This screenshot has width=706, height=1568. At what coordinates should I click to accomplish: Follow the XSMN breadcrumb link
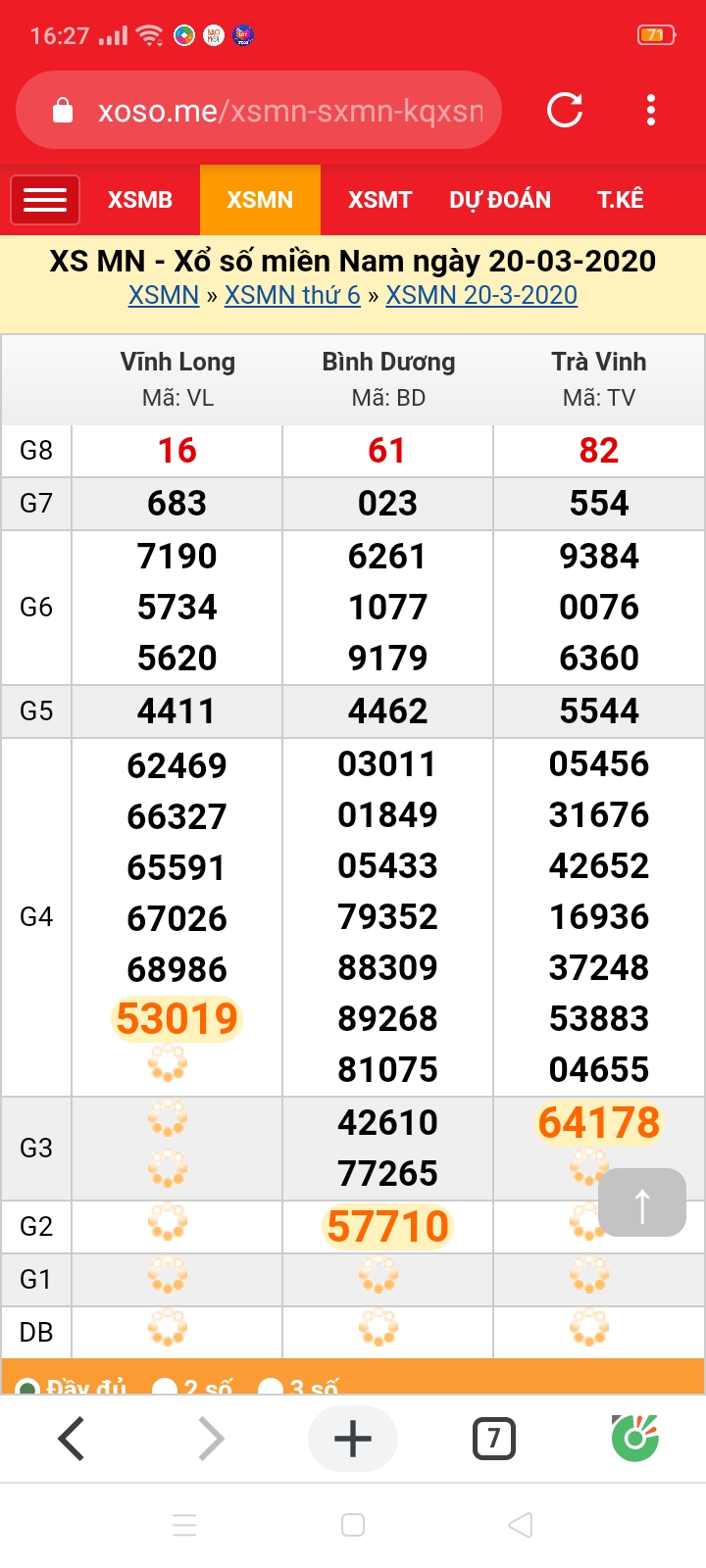pos(164,295)
